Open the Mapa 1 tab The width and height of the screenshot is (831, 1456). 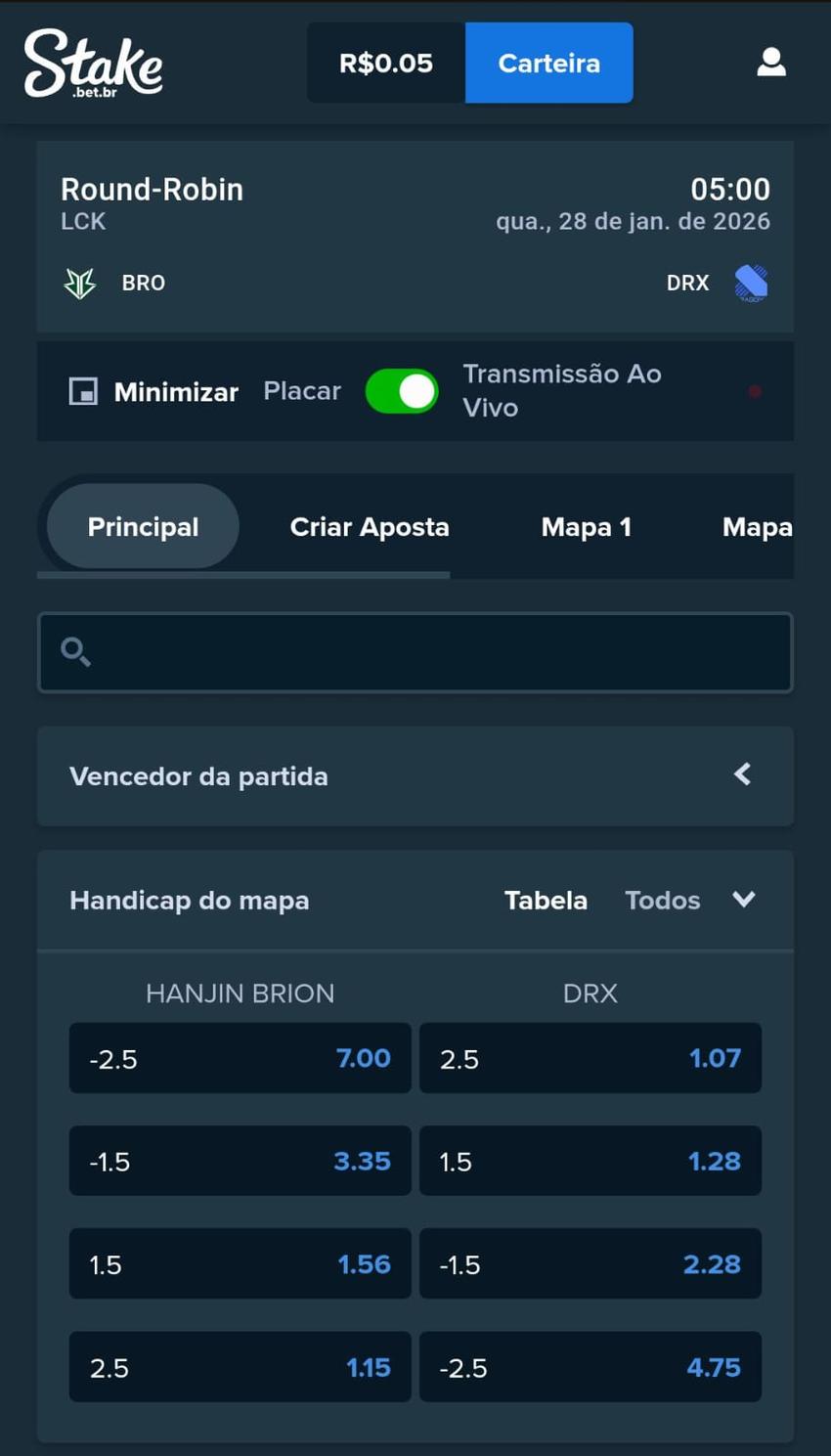tap(586, 526)
